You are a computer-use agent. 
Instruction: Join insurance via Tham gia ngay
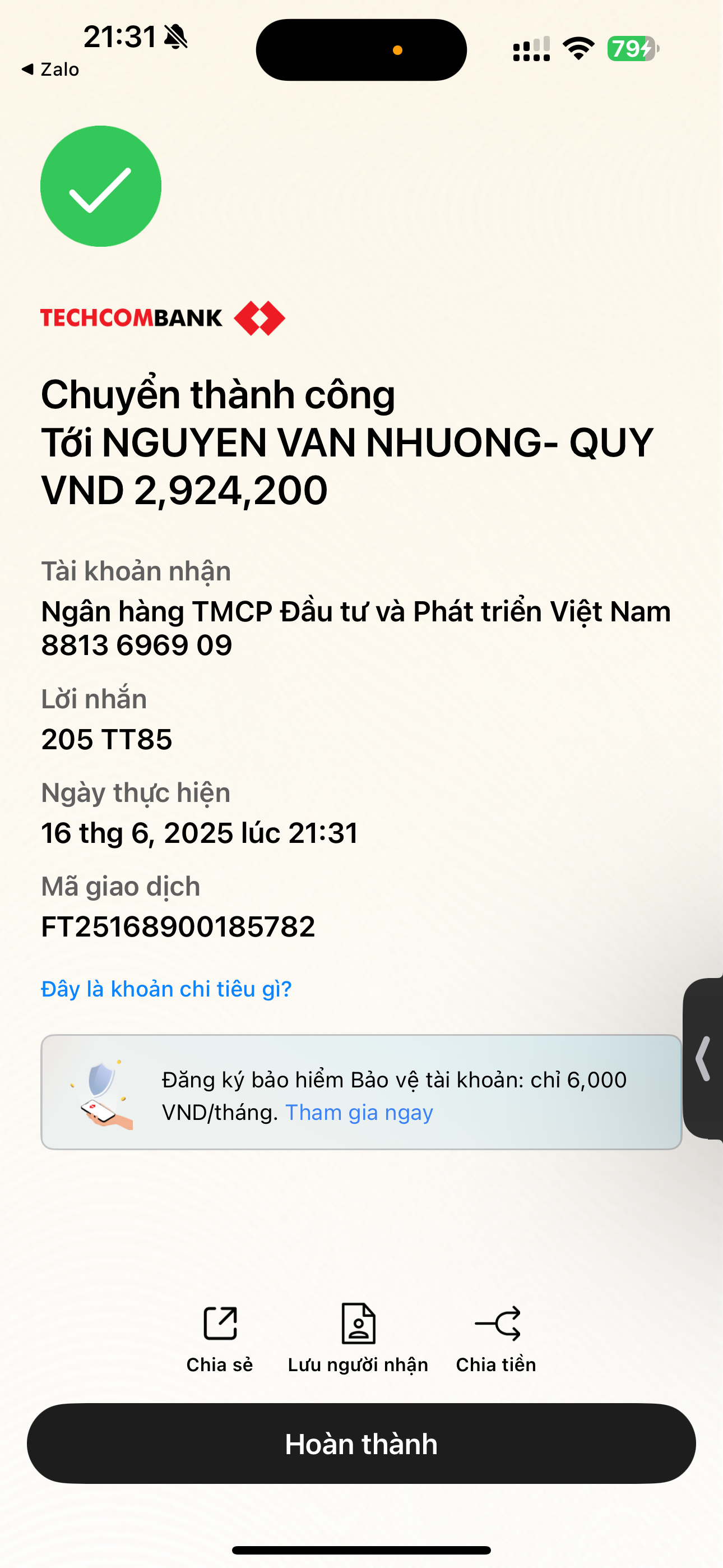pos(359,1113)
